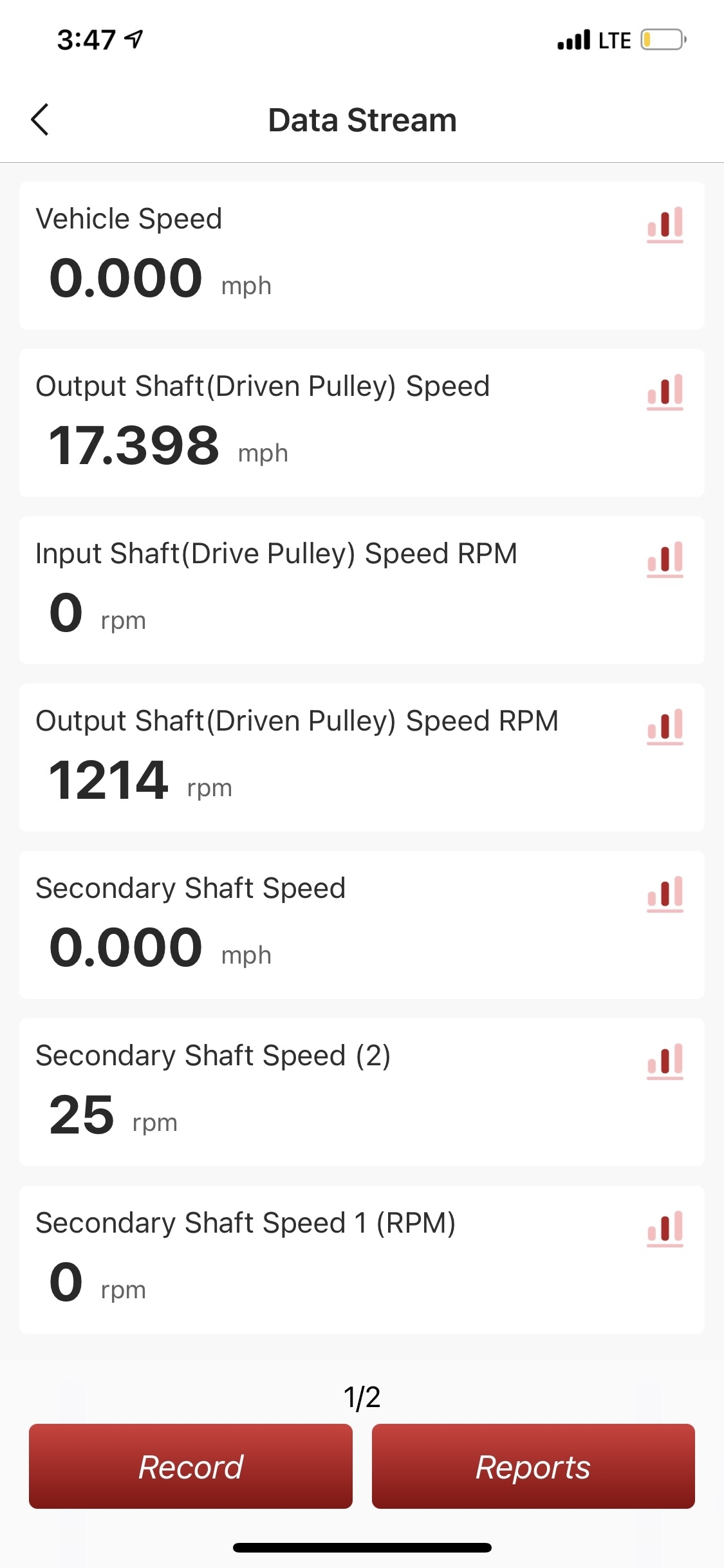724x1568 pixels.
Task: Go back from Data Stream
Action: click(40, 120)
